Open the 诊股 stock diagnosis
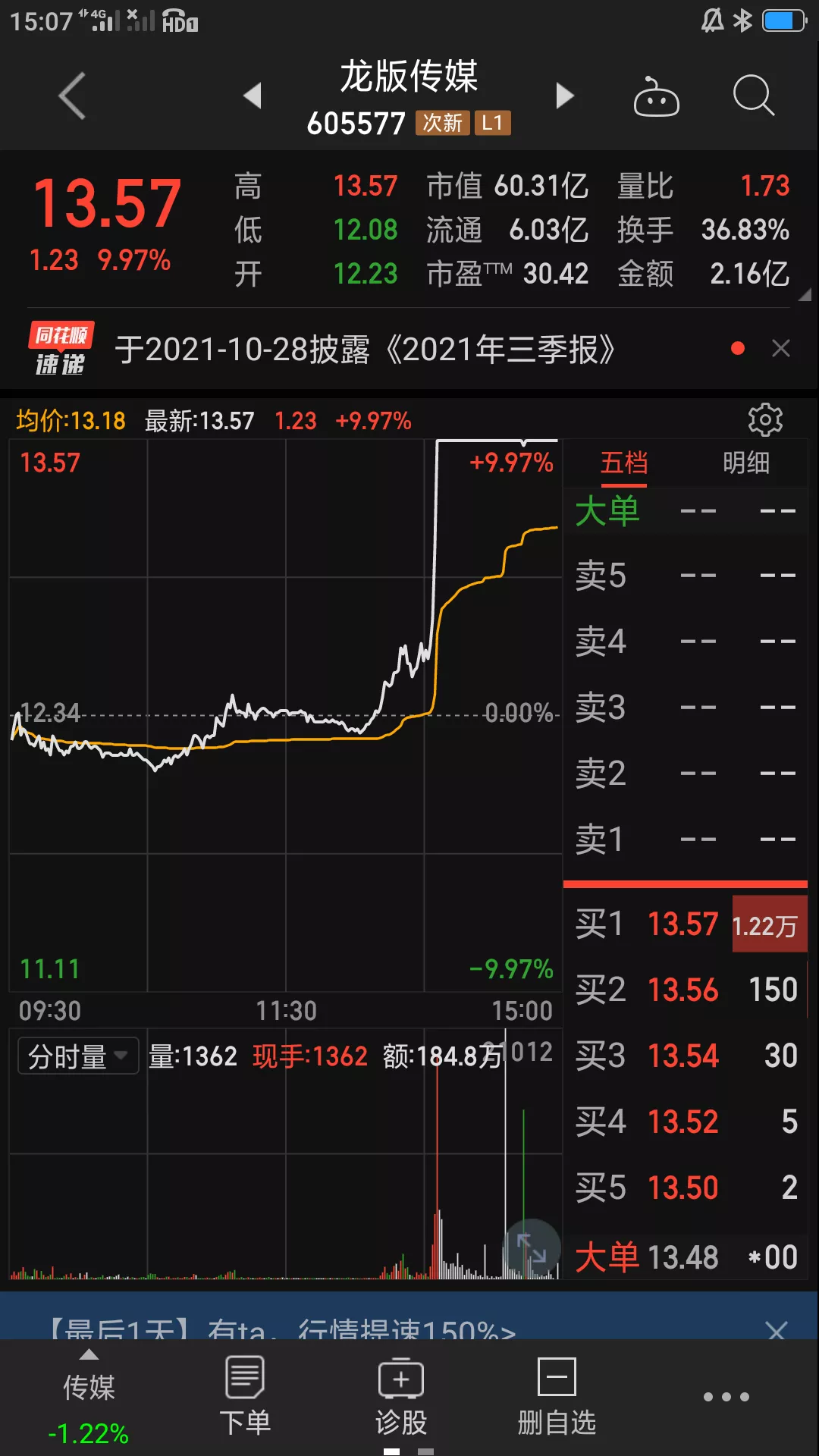The image size is (819, 1456). point(401,1395)
